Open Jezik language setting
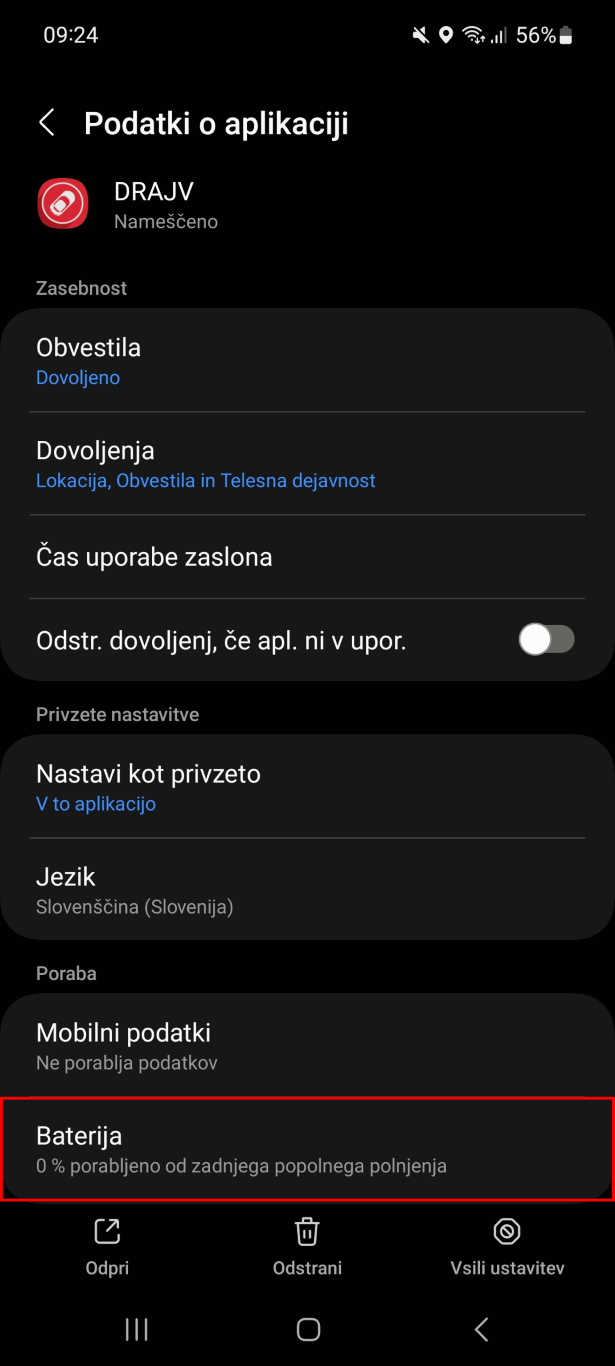 click(x=307, y=890)
